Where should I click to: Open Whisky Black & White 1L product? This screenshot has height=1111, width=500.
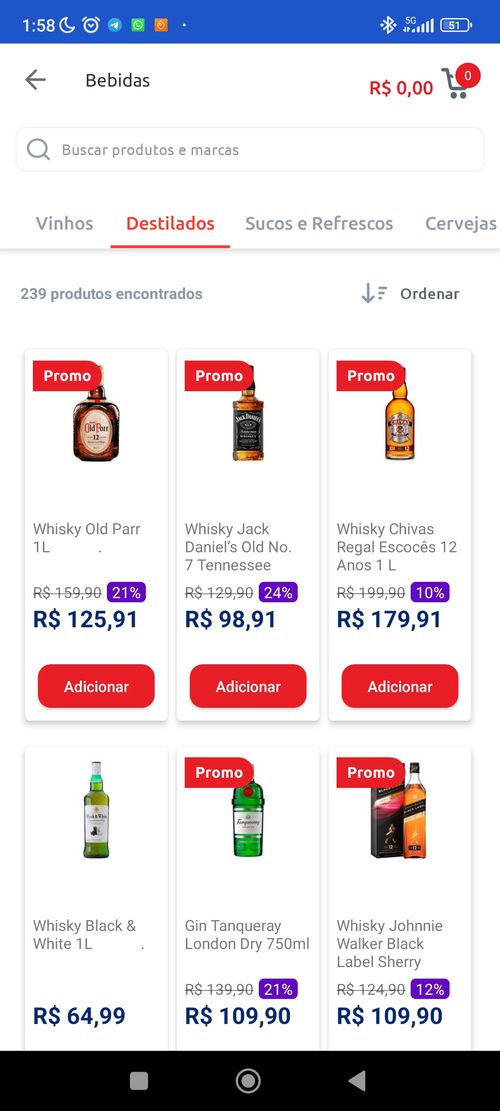pos(96,898)
